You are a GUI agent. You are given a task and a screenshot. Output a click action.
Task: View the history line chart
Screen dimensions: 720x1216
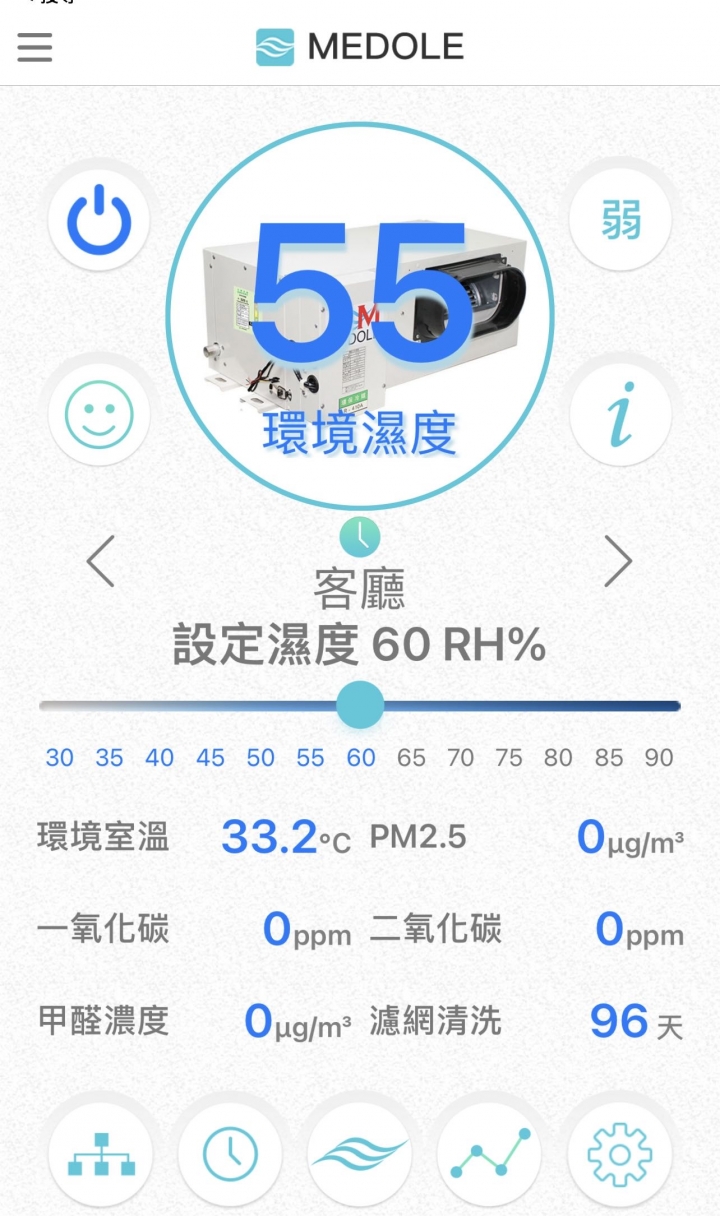click(490, 1156)
